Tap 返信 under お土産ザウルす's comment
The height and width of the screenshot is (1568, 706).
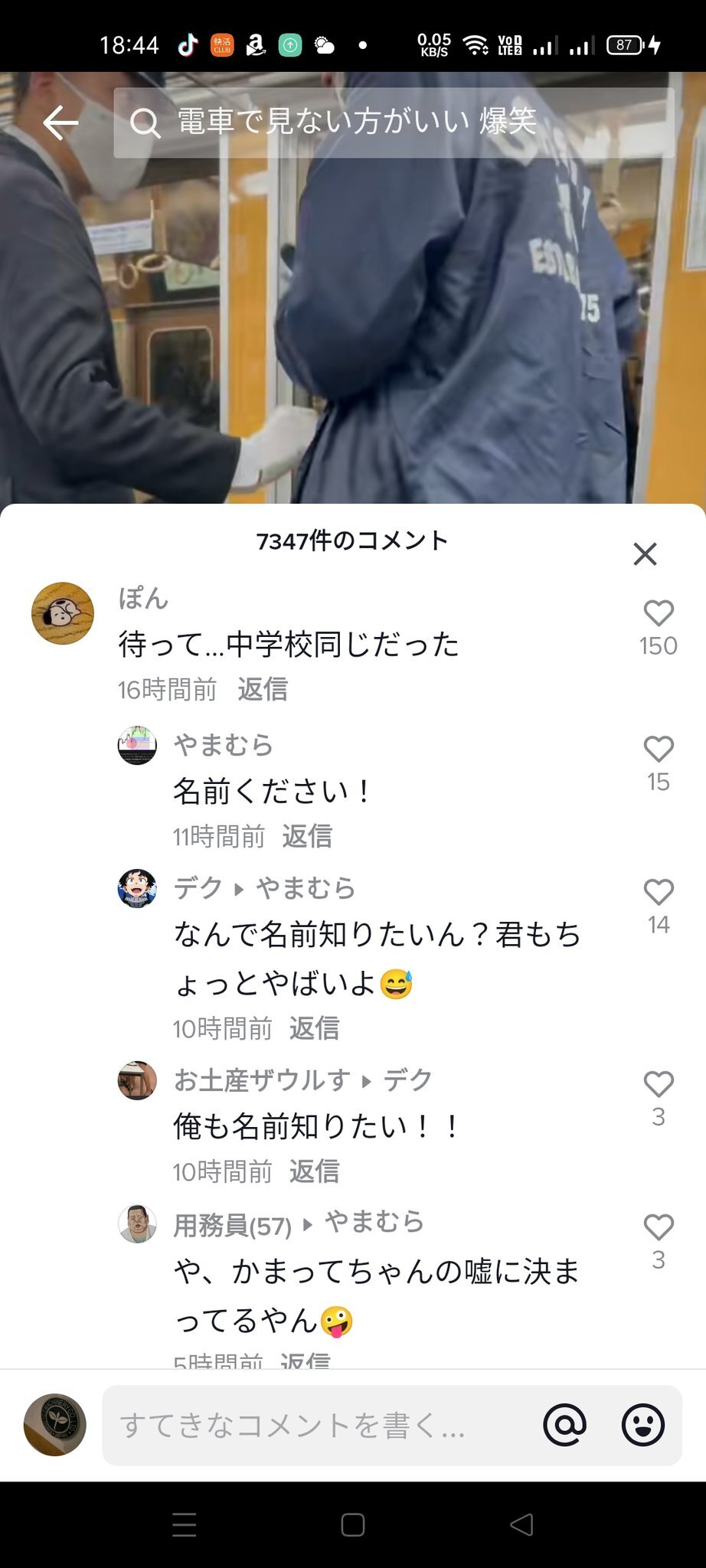point(313,1171)
